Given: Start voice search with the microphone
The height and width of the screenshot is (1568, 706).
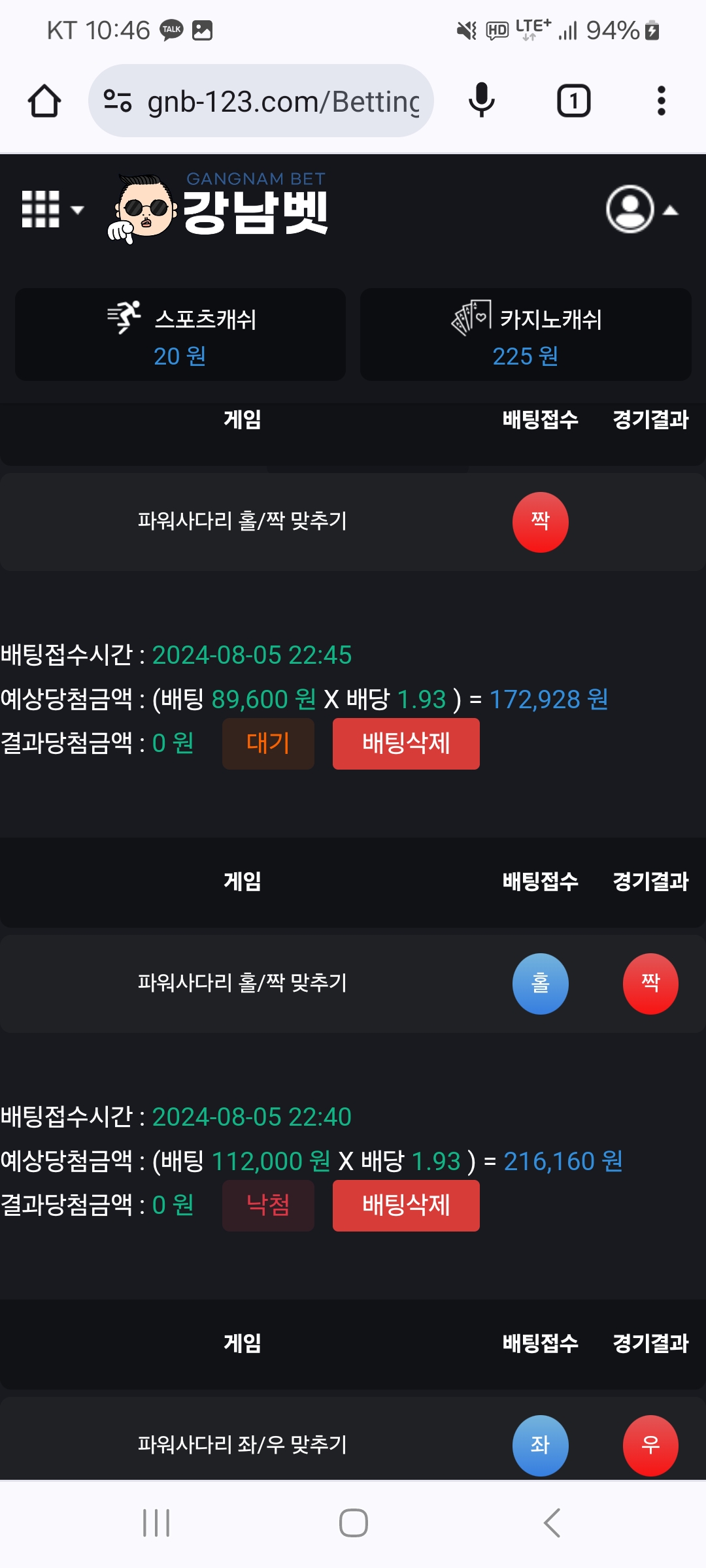Looking at the screenshot, I should (482, 101).
